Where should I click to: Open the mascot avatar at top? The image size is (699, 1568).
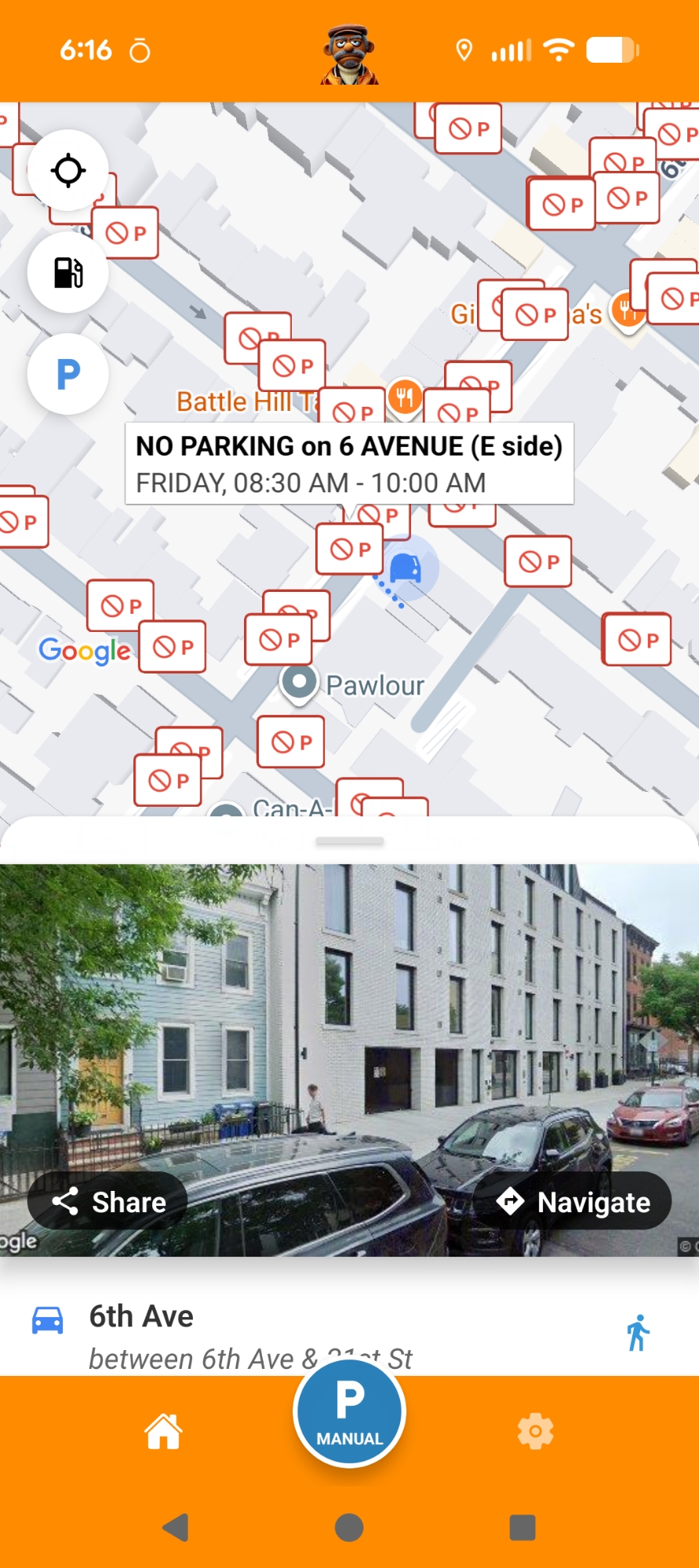click(350, 55)
